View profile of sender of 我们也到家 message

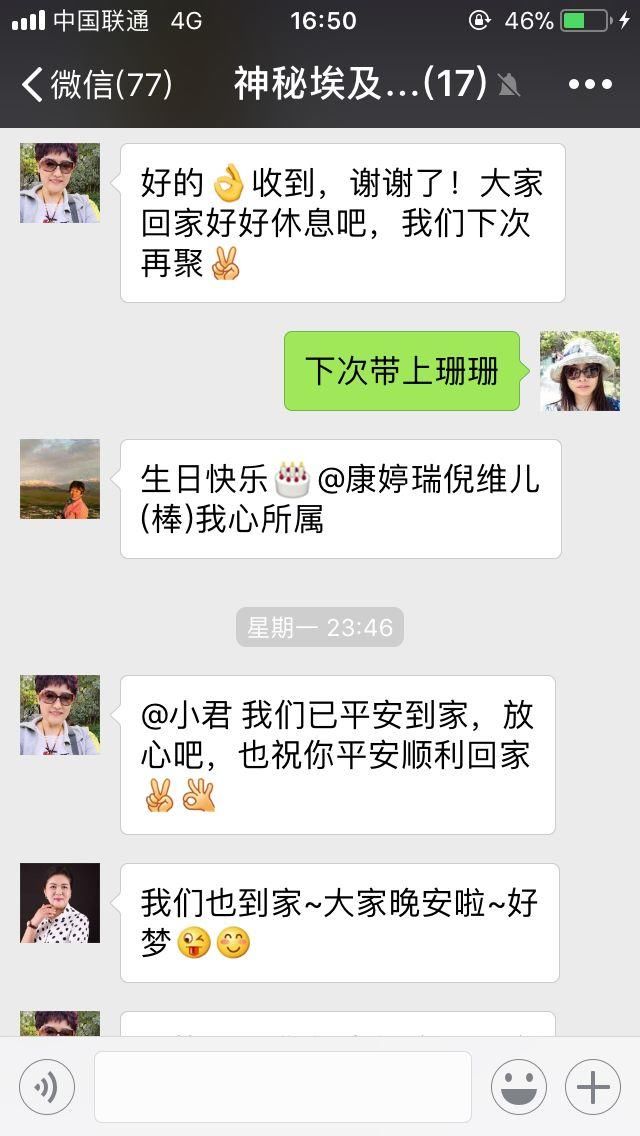[x=60, y=903]
